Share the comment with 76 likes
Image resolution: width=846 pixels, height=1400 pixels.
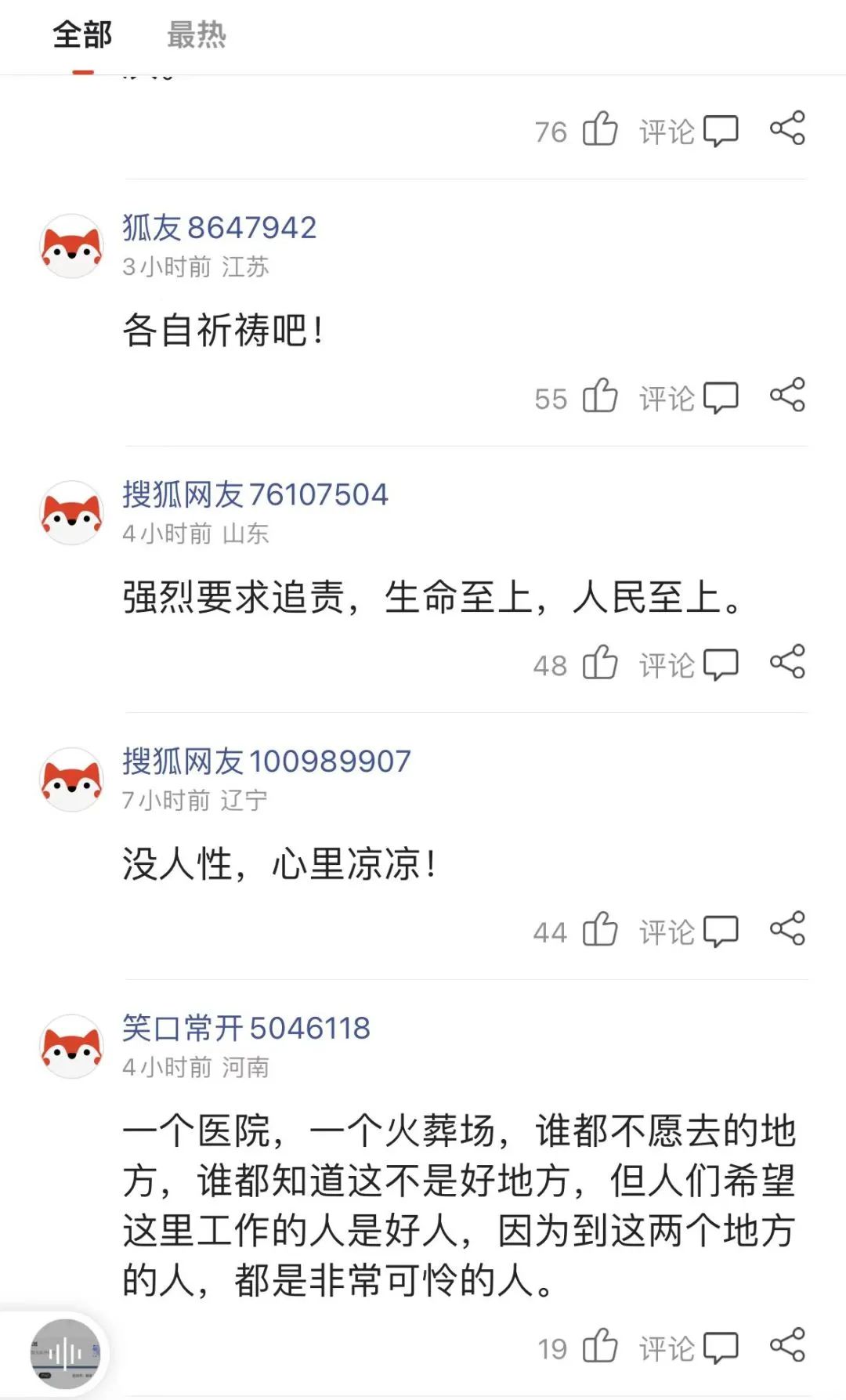pyautogui.click(x=787, y=128)
